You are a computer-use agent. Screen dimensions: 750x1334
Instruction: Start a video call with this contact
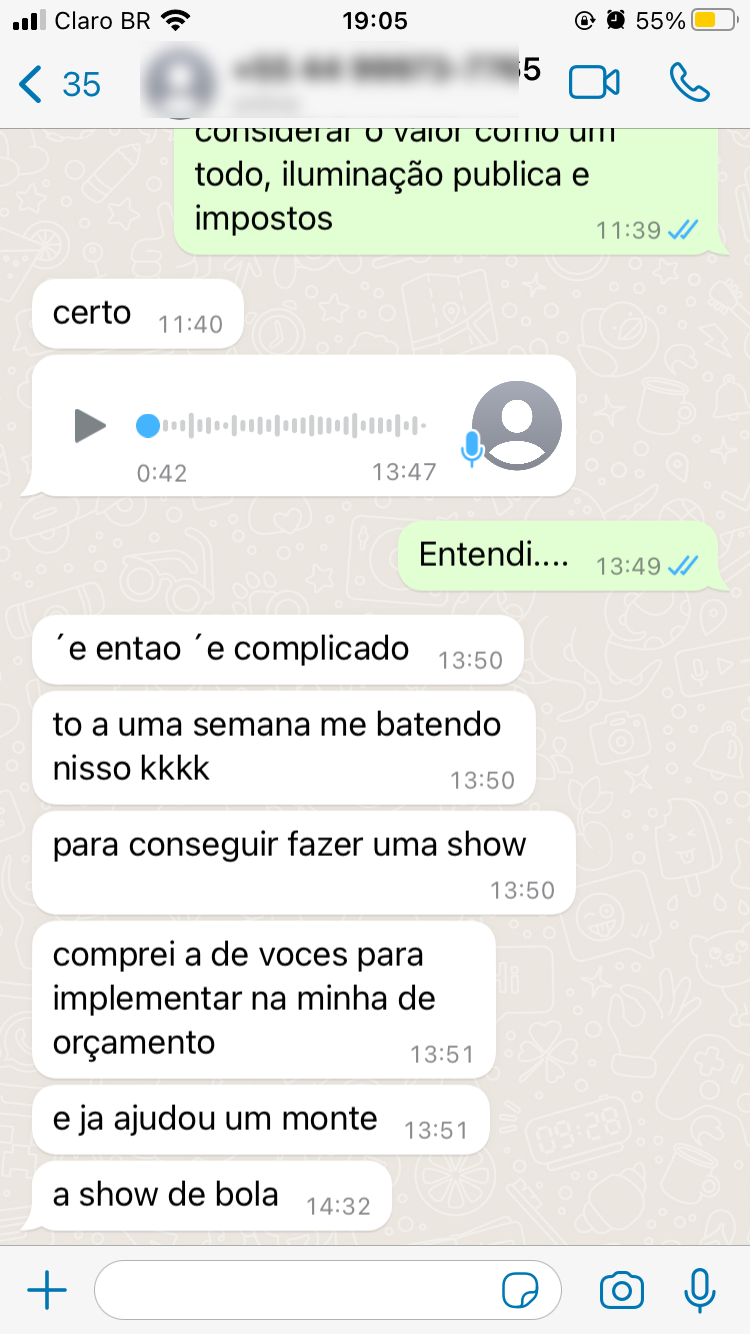(x=594, y=84)
